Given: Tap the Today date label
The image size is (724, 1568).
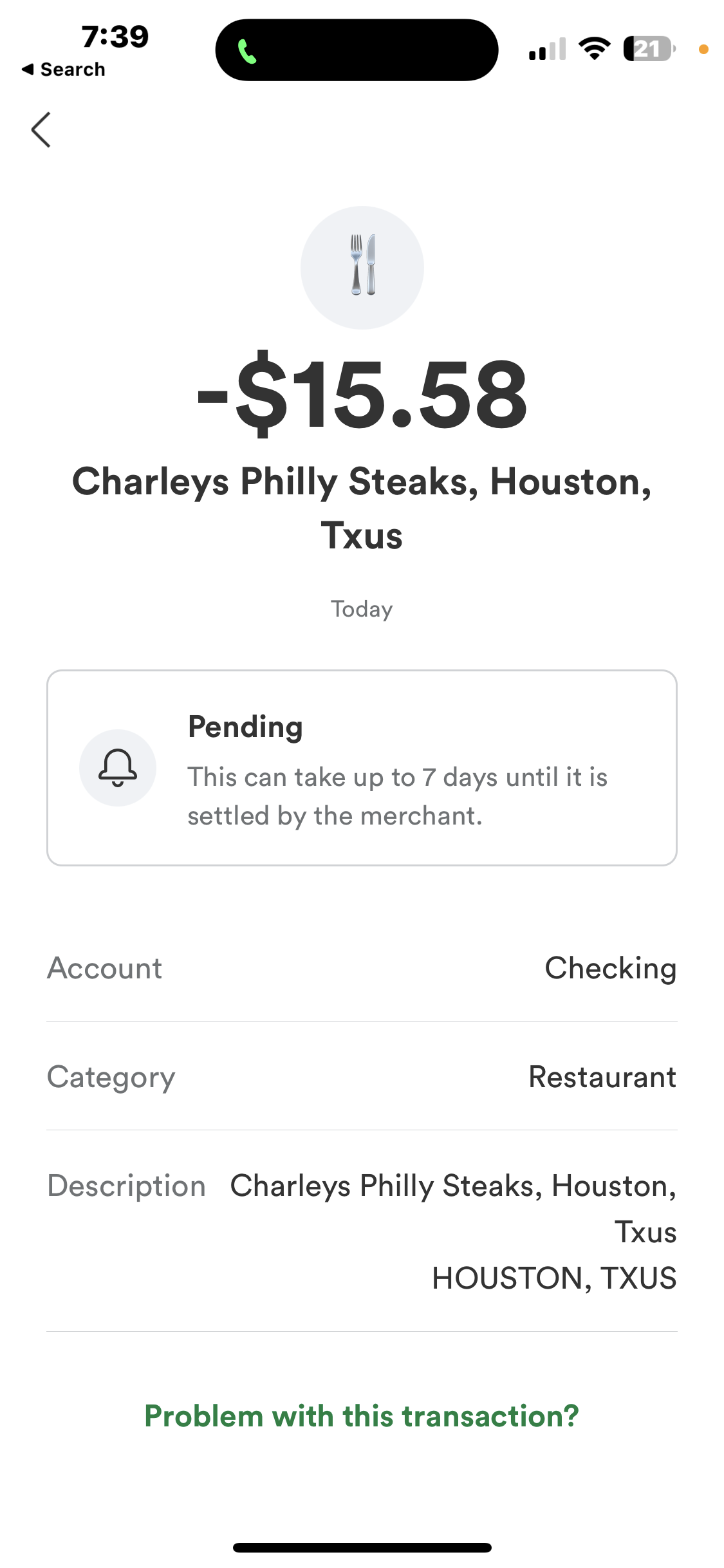Looking at the screenshot, I should (x=362, y=608).
